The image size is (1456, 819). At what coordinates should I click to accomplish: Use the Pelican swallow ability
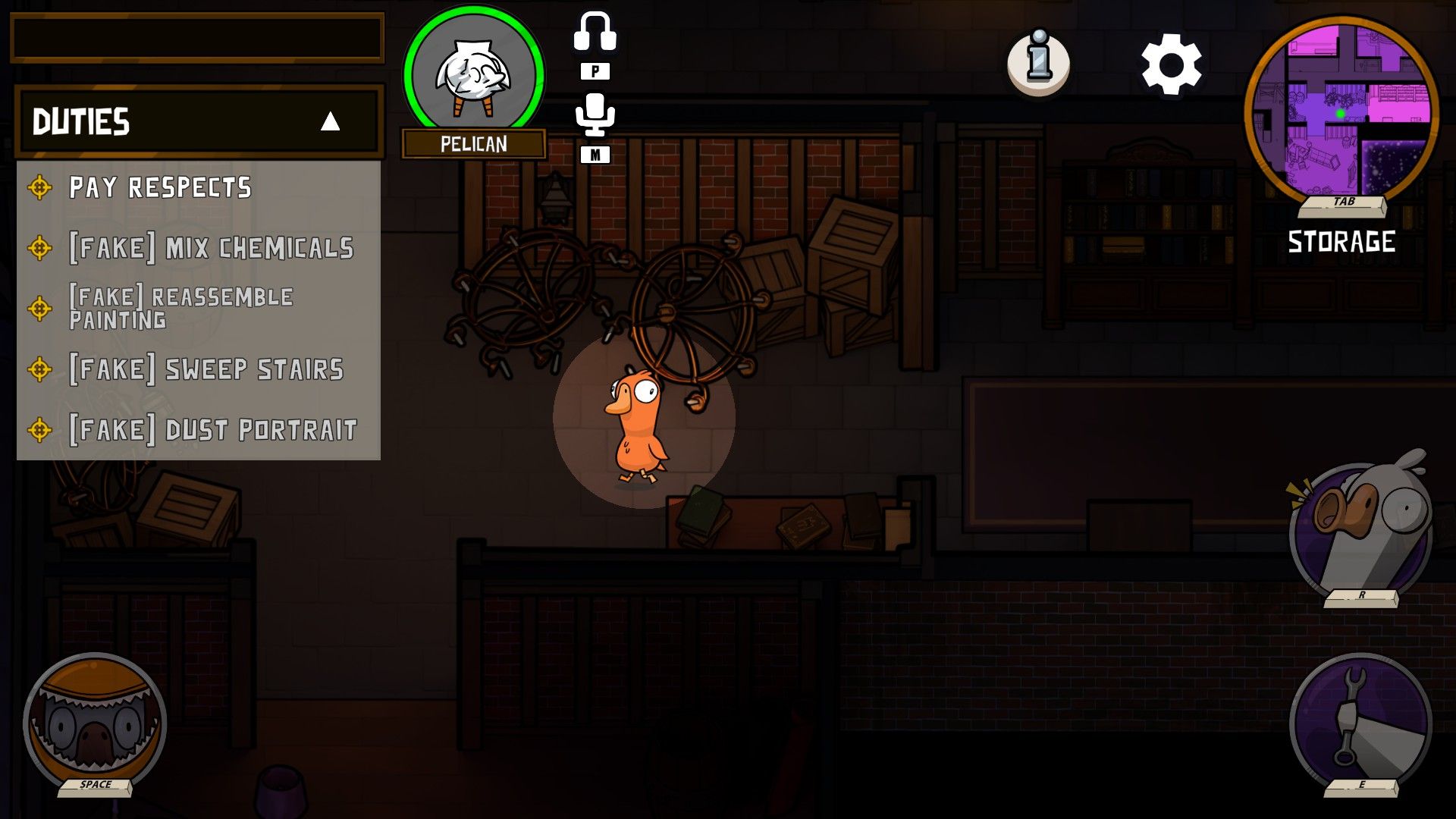pyautogui.click(x=95, y=724)
